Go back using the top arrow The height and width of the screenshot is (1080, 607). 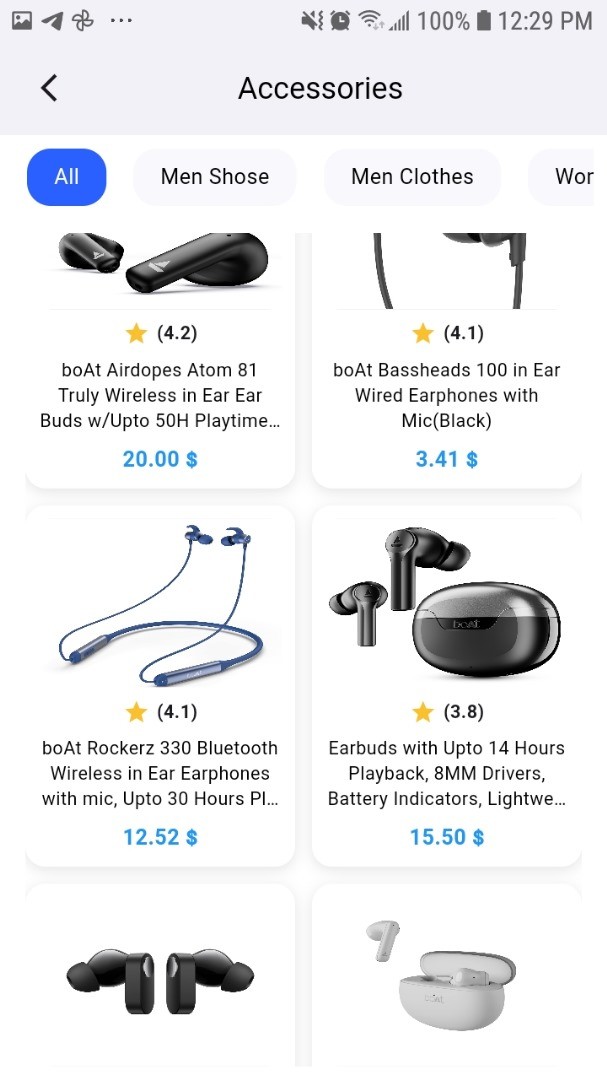49,88
